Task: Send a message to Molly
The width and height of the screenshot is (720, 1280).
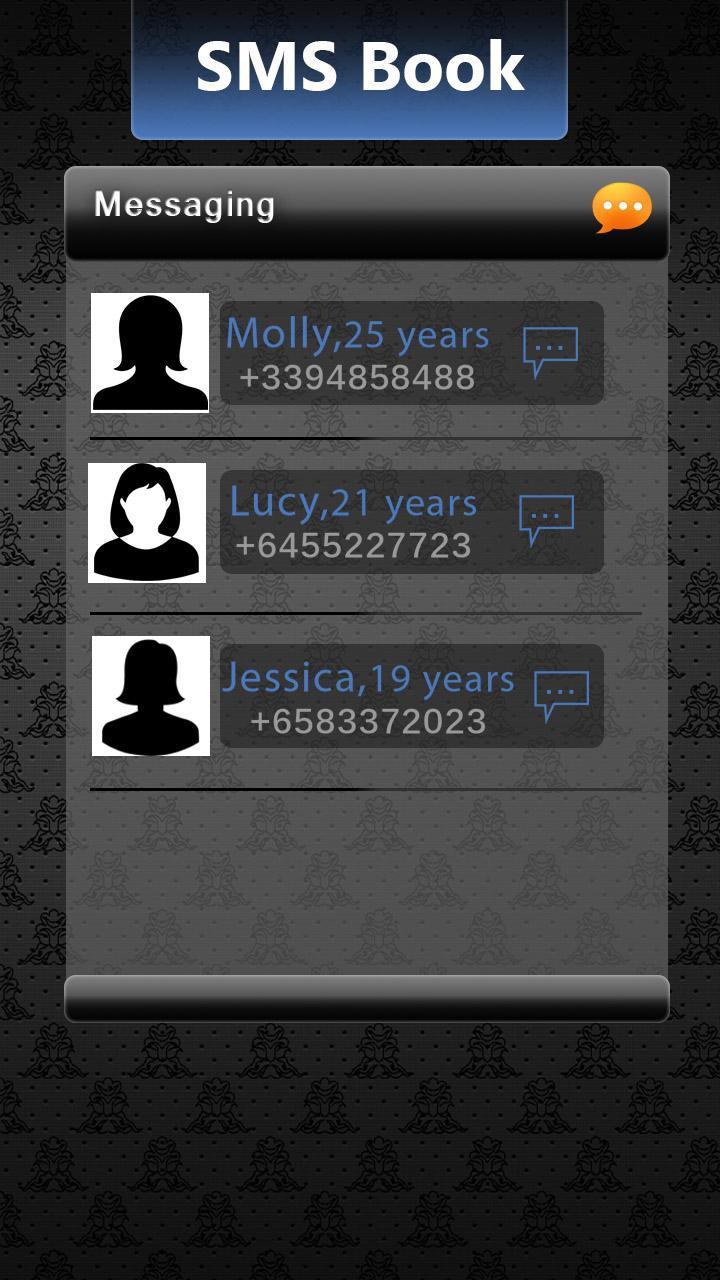Action: (550, 352)
